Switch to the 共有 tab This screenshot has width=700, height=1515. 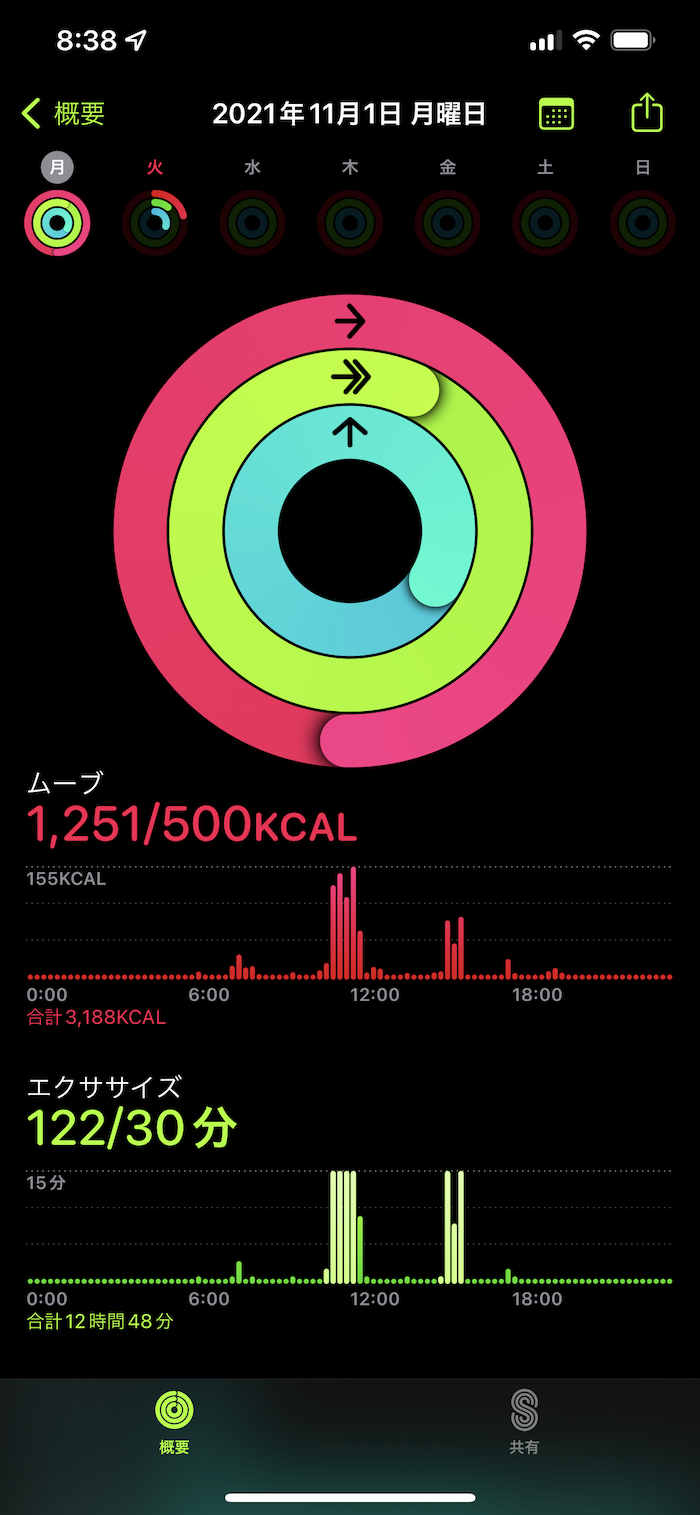[524, 1421]
